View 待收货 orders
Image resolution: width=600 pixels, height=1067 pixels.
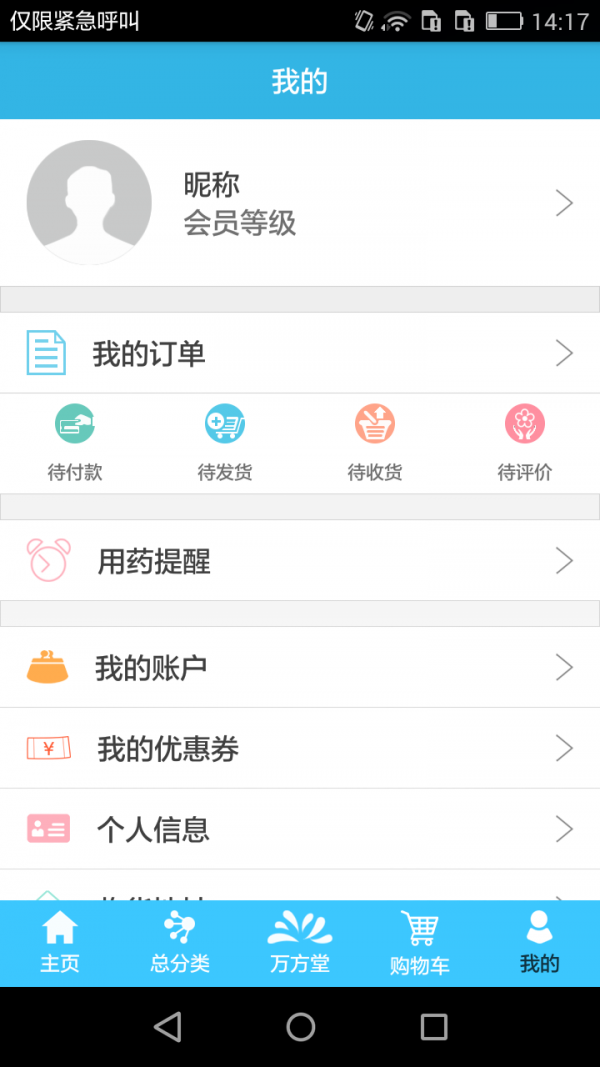(x=375, y=443)
